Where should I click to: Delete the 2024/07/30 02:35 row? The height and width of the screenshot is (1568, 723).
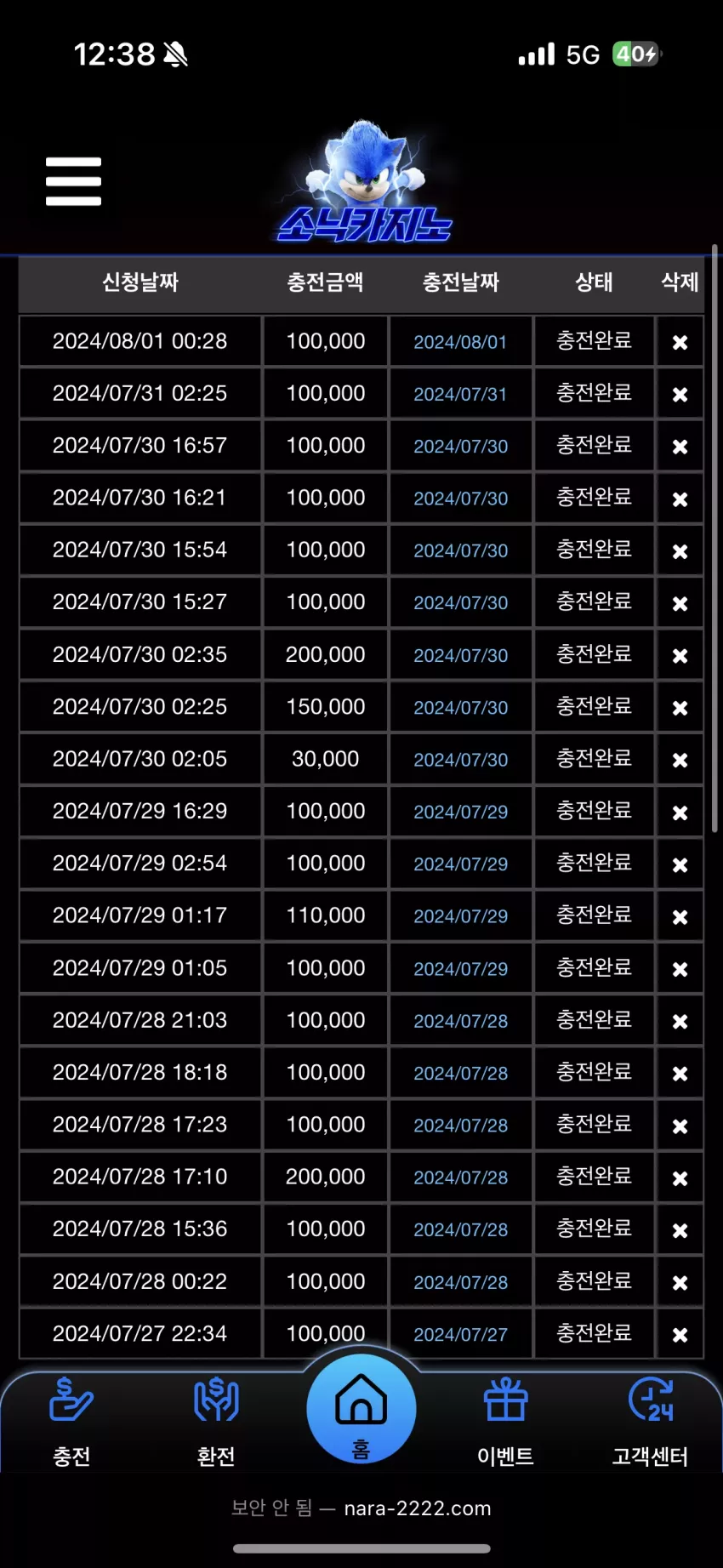tap(680, 656)
